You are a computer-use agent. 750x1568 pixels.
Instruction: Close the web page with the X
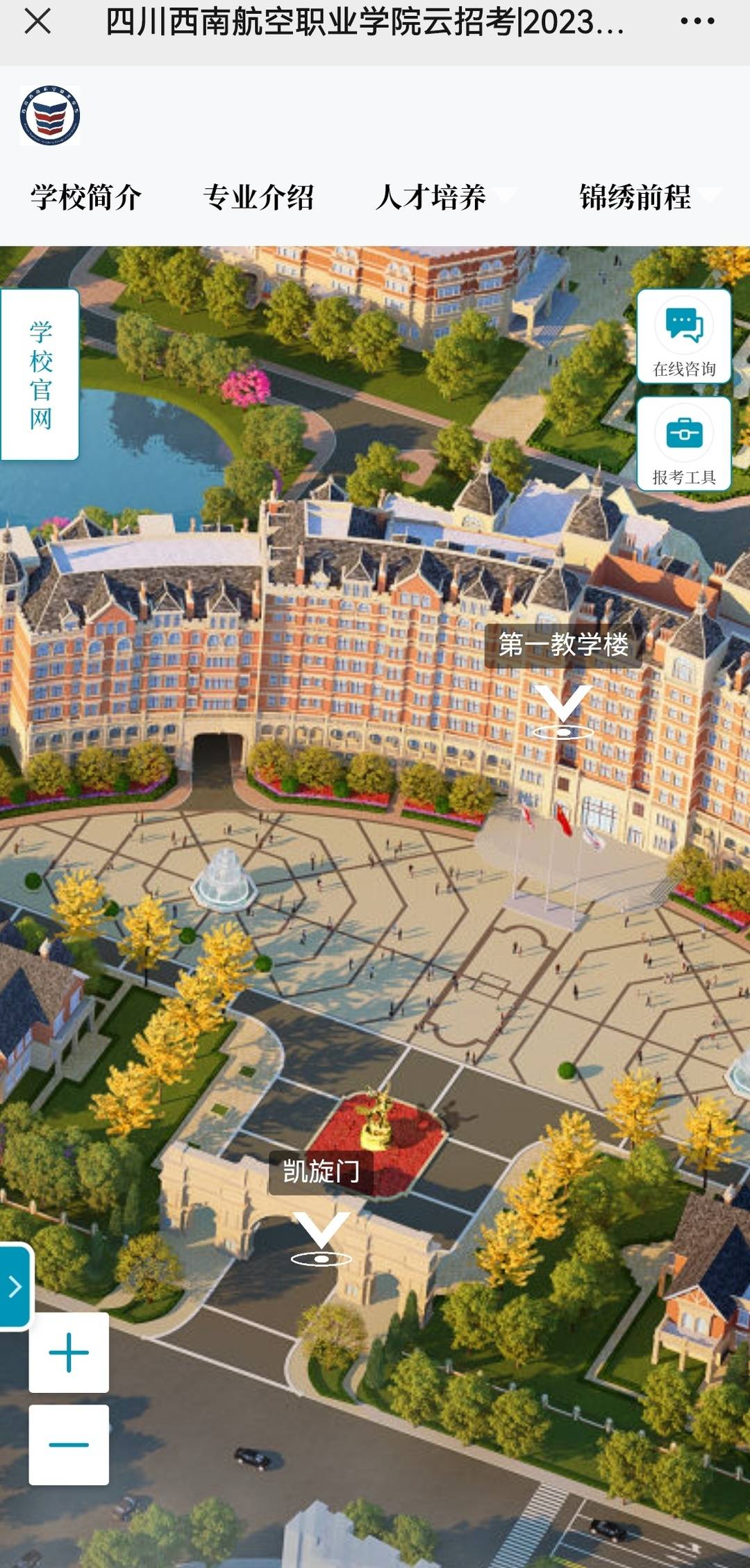(x=37, y=22)
